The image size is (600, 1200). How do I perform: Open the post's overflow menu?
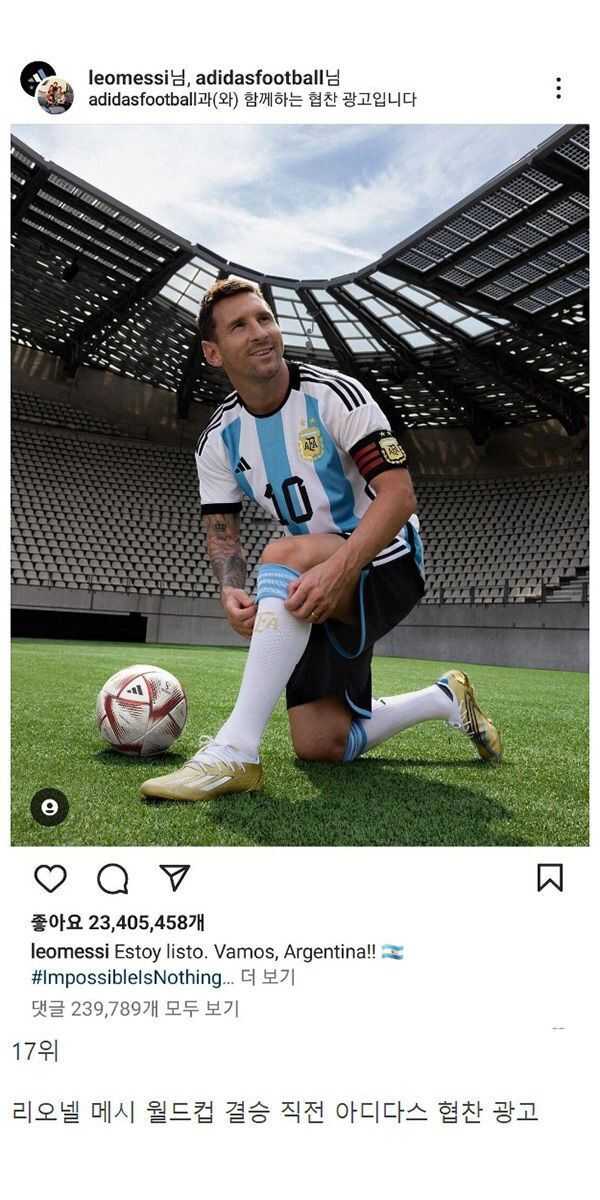pos(558,88)
